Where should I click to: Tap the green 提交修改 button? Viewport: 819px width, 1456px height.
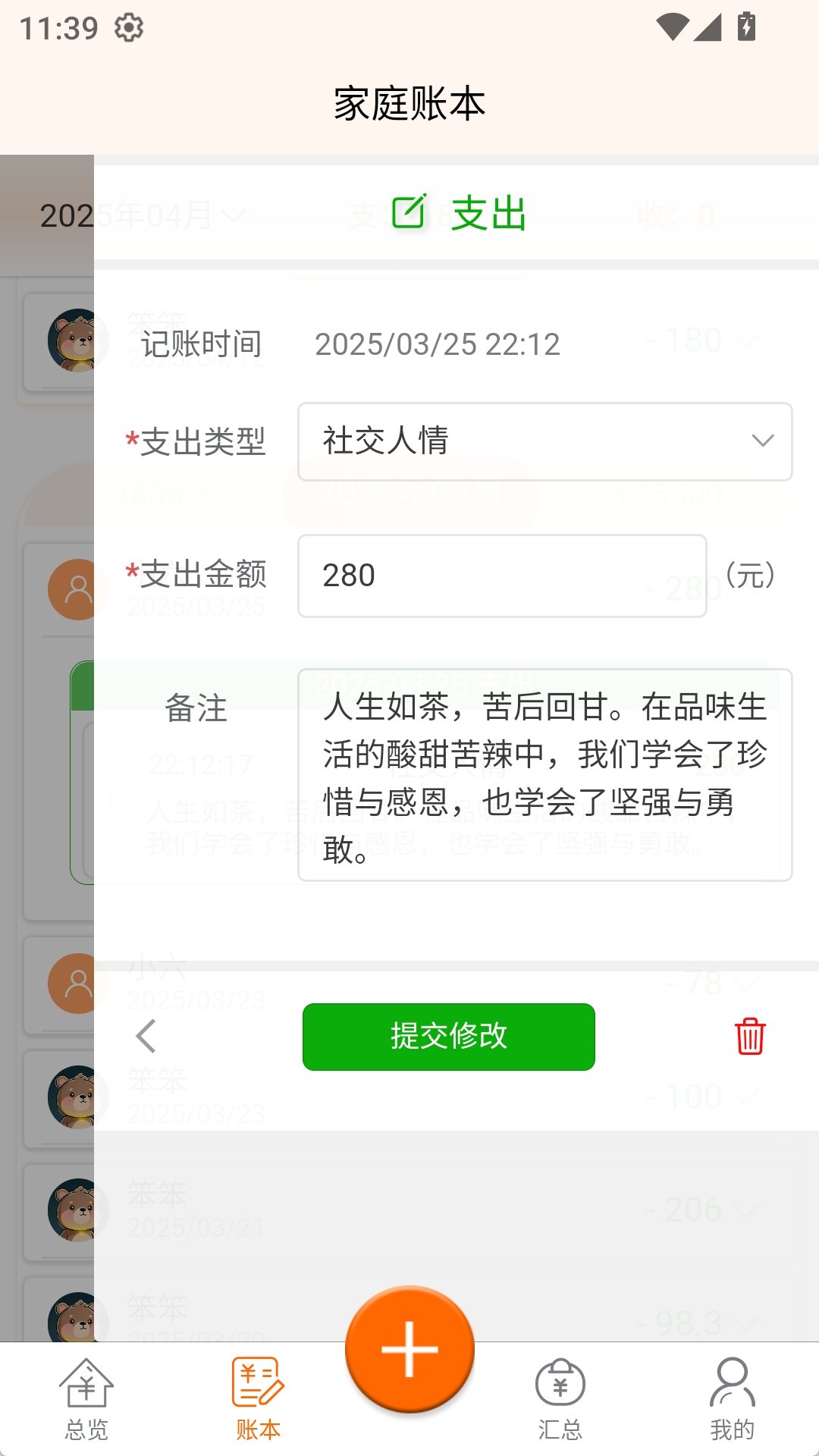tap(448, 1037)
